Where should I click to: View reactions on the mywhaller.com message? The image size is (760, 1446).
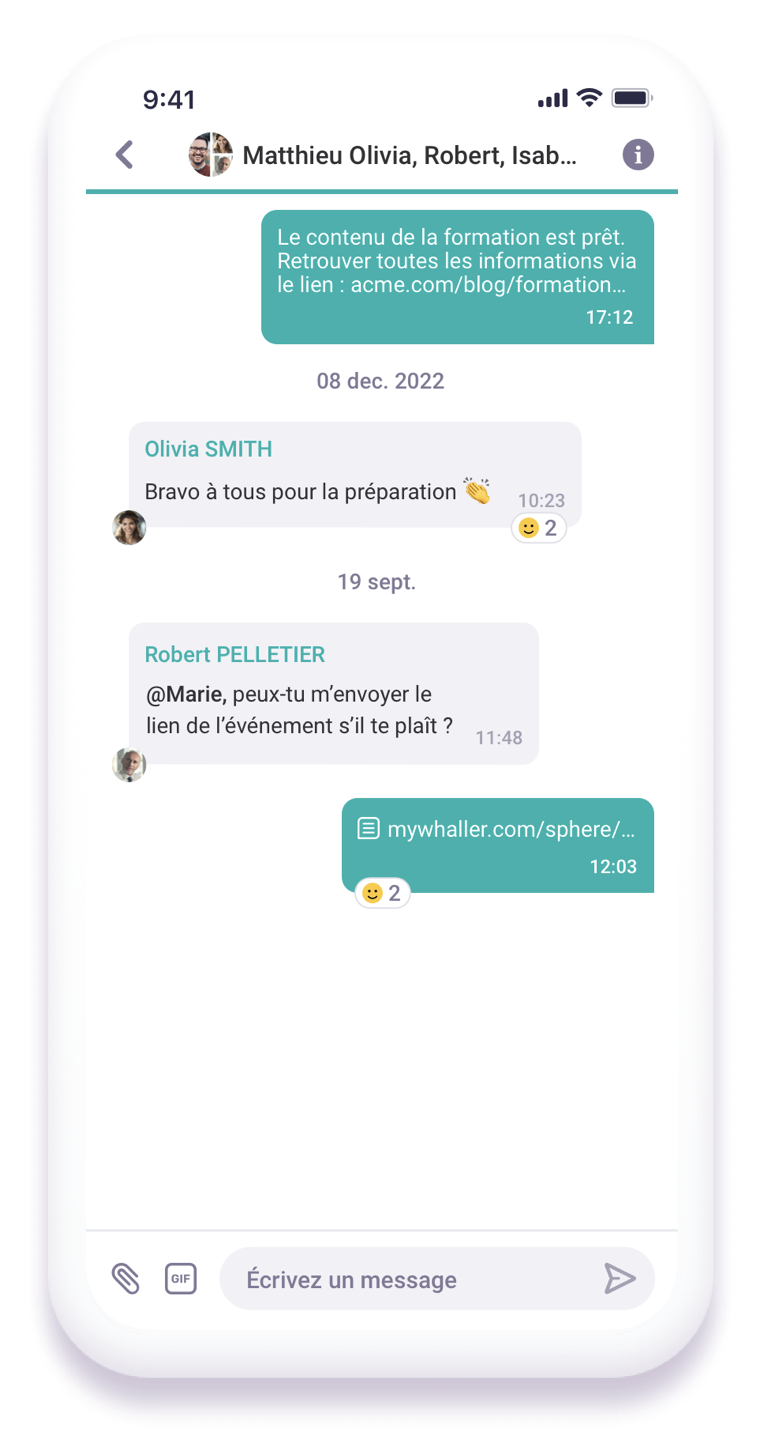(x=383, y=893)
